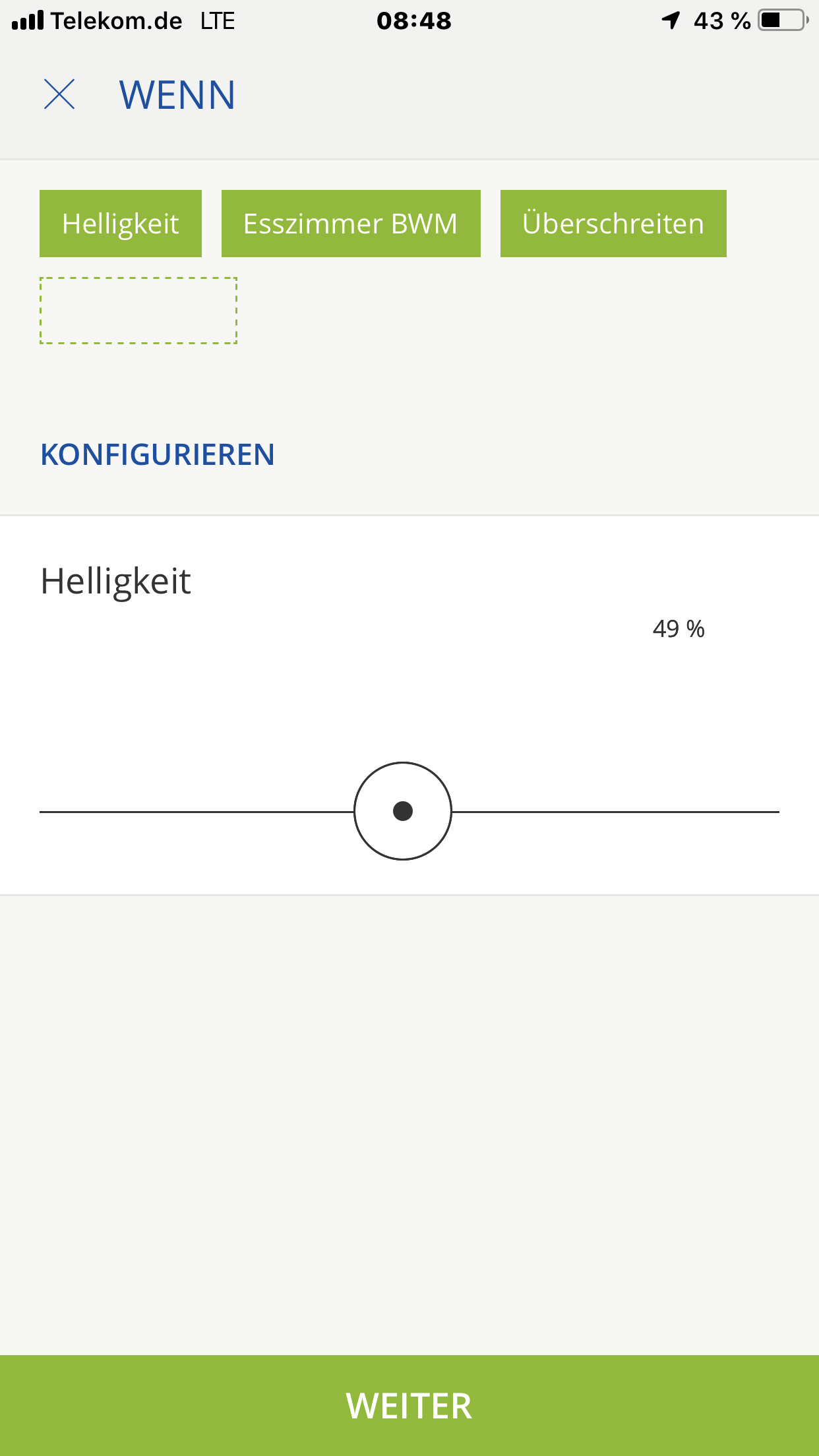
Task: Close the WENN configuration screen
Action: [x=59, y=94]
